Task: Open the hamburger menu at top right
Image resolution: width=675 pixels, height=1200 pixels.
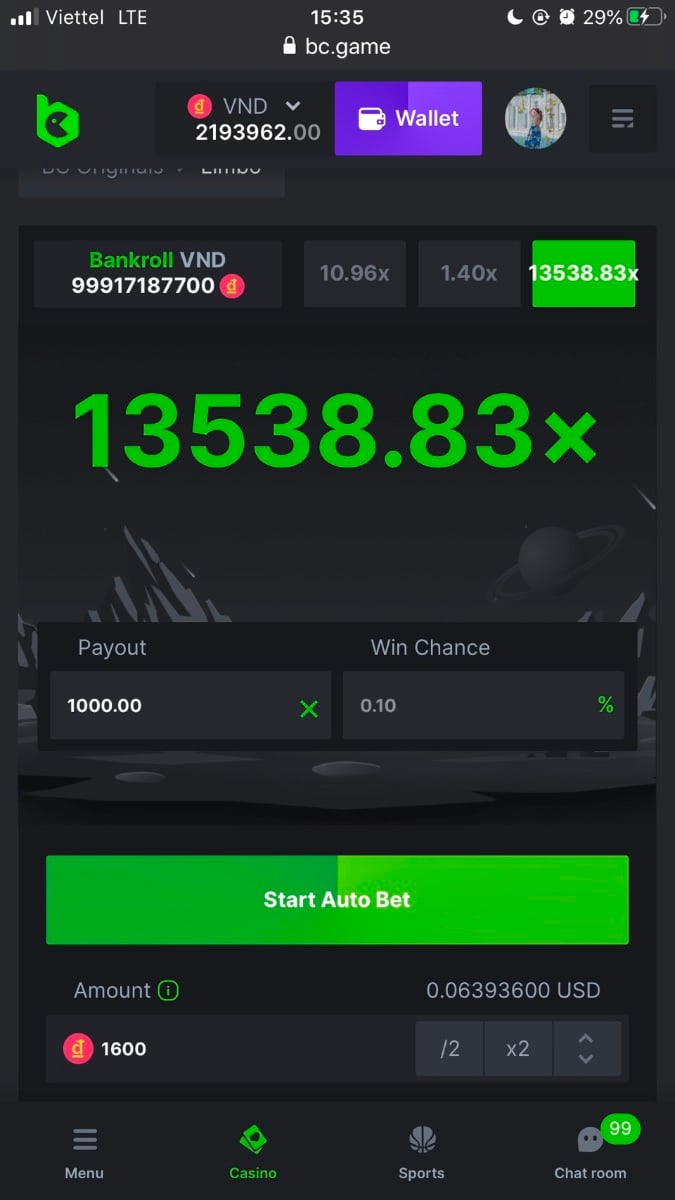Action: pos(622,119)
